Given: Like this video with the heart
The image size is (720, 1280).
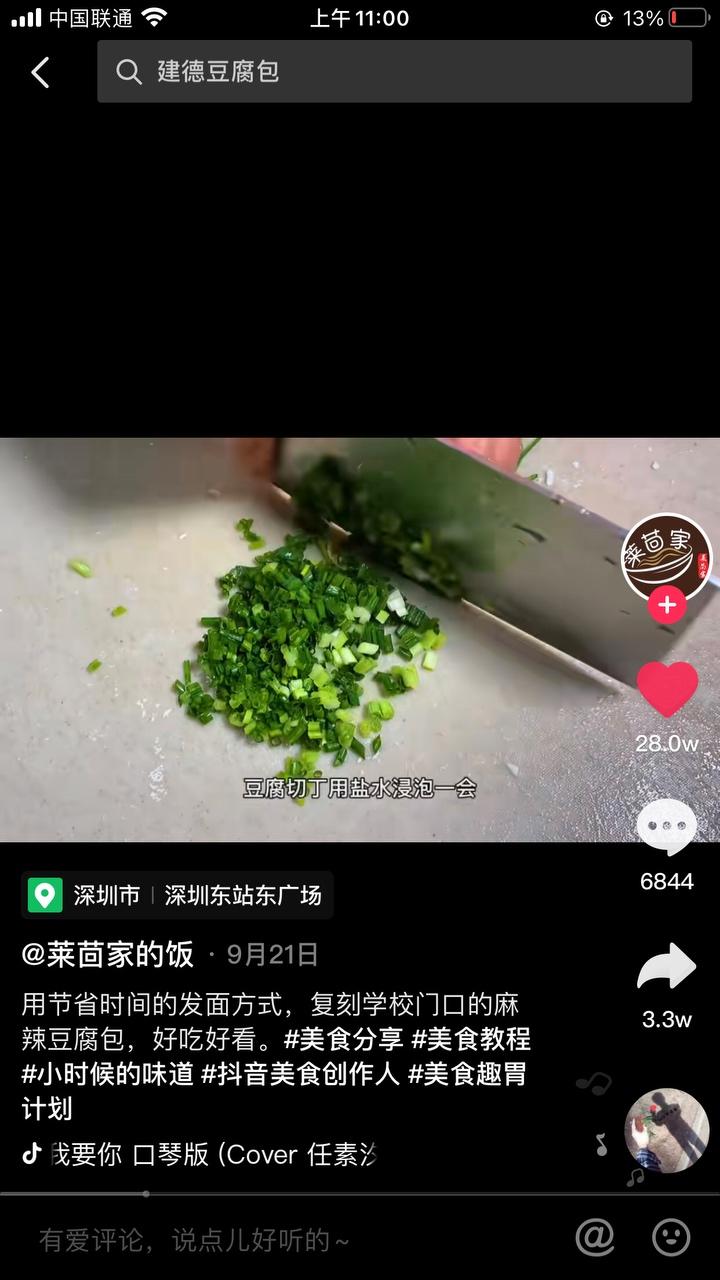Looking at the screenshot, I should [667, 690].
